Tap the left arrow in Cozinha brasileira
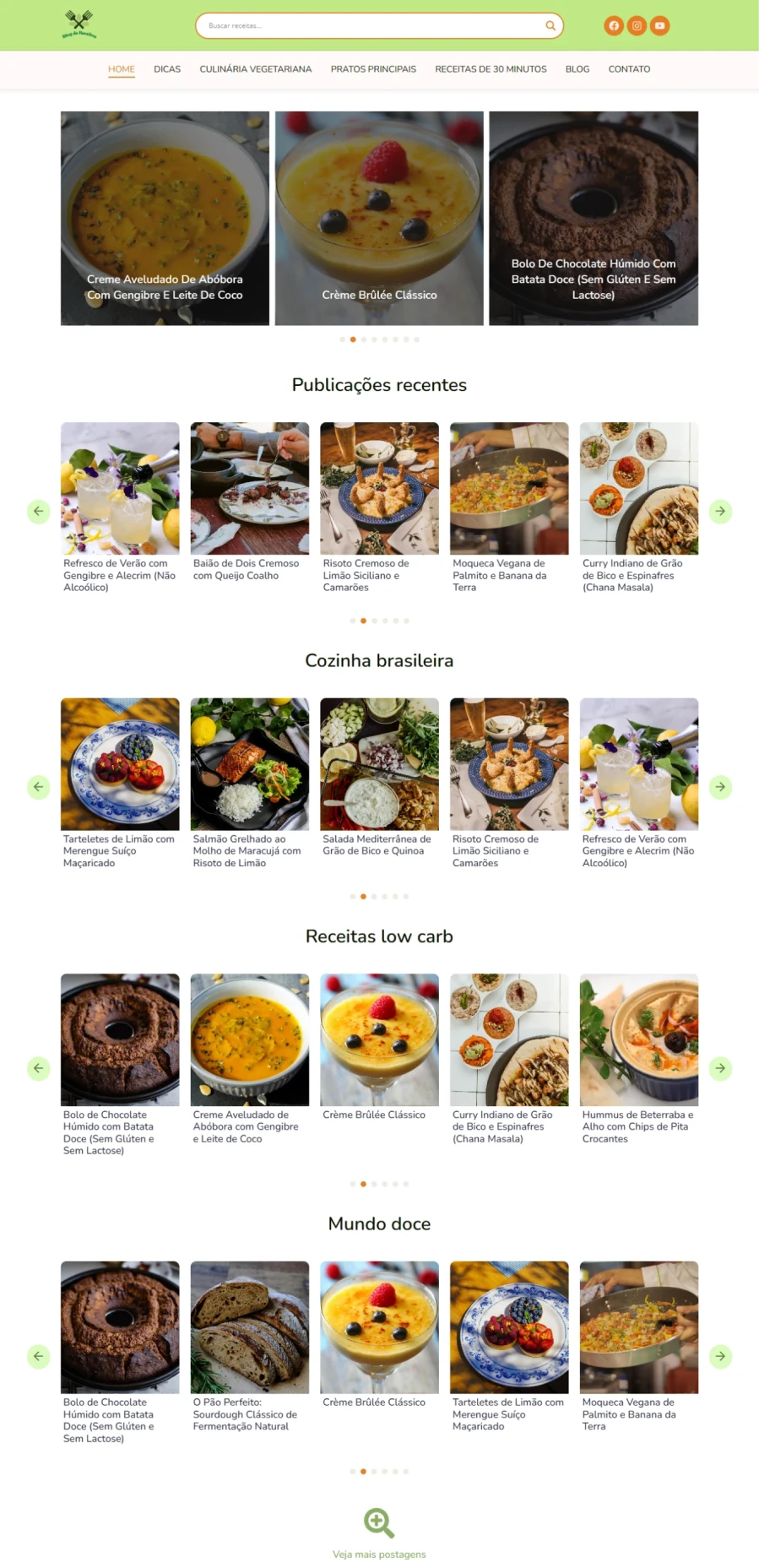The width and height of the screenshot is (759, 1568). (39, 787)
